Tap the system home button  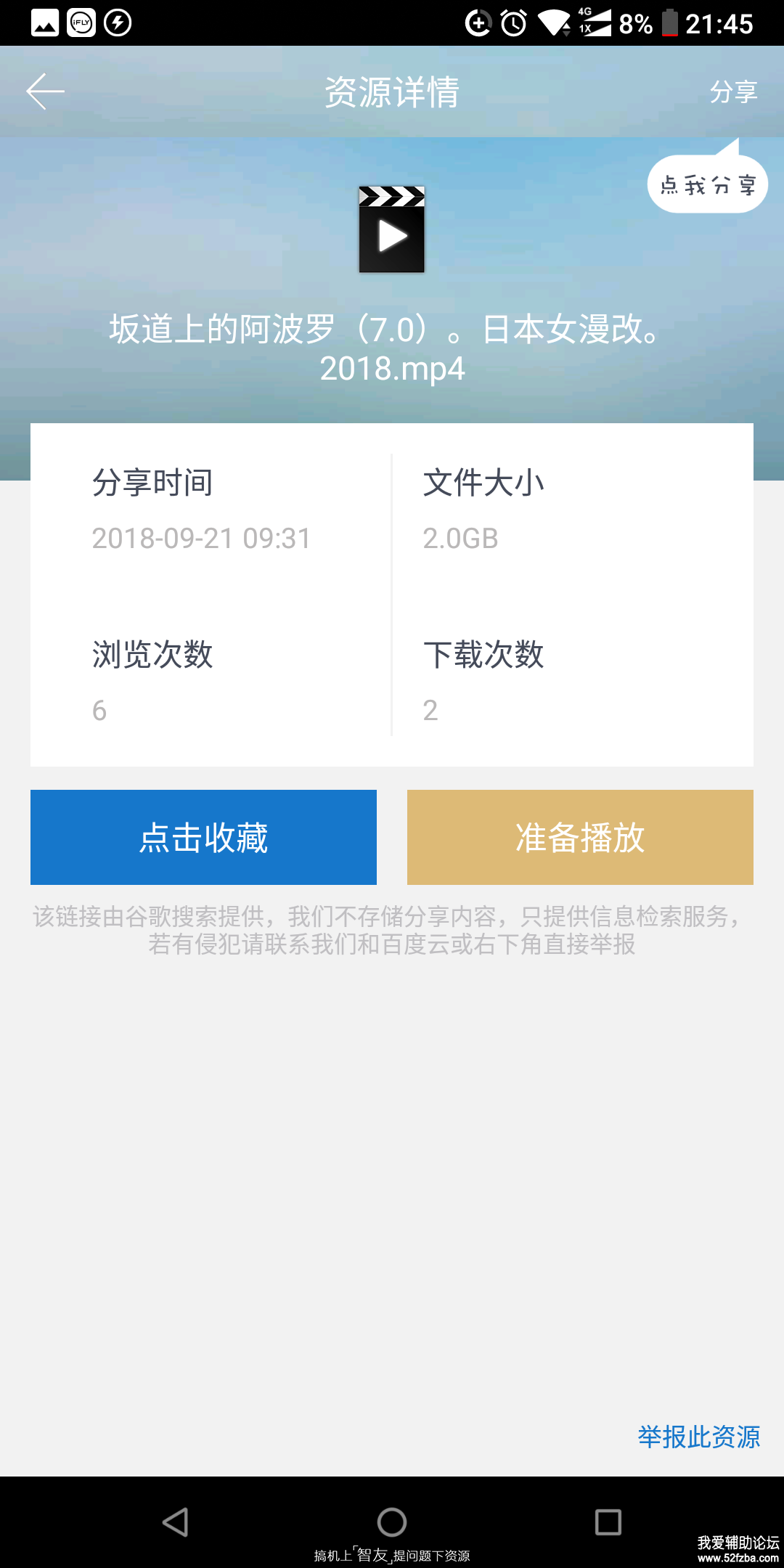pos(392,1522)
